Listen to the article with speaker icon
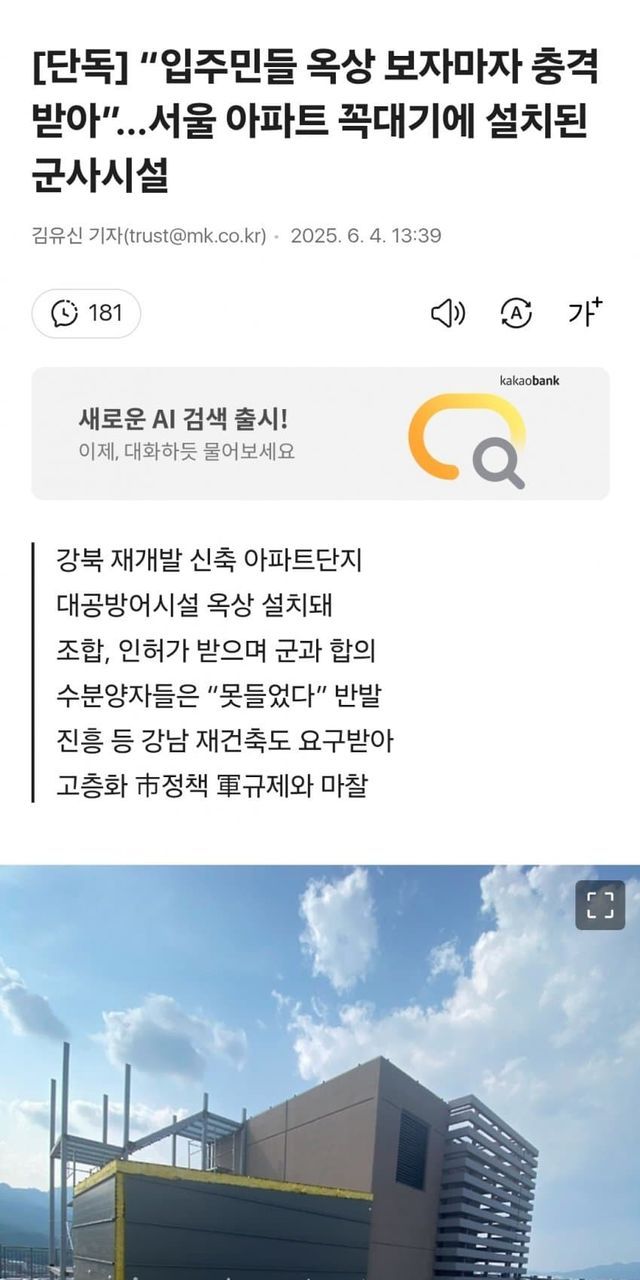The image size is (640, 1280). coord(448,314)
